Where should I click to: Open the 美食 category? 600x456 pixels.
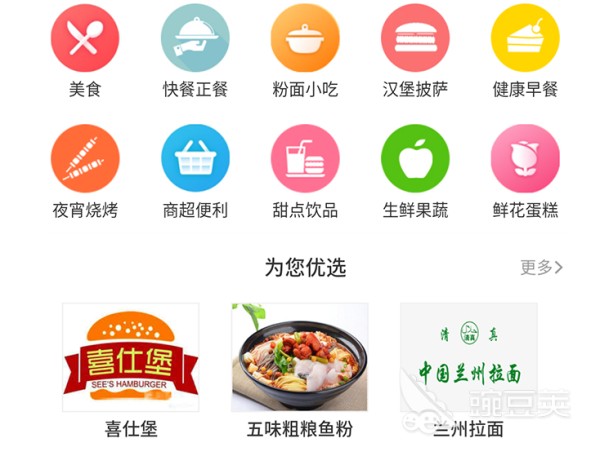tap(85, 39)
